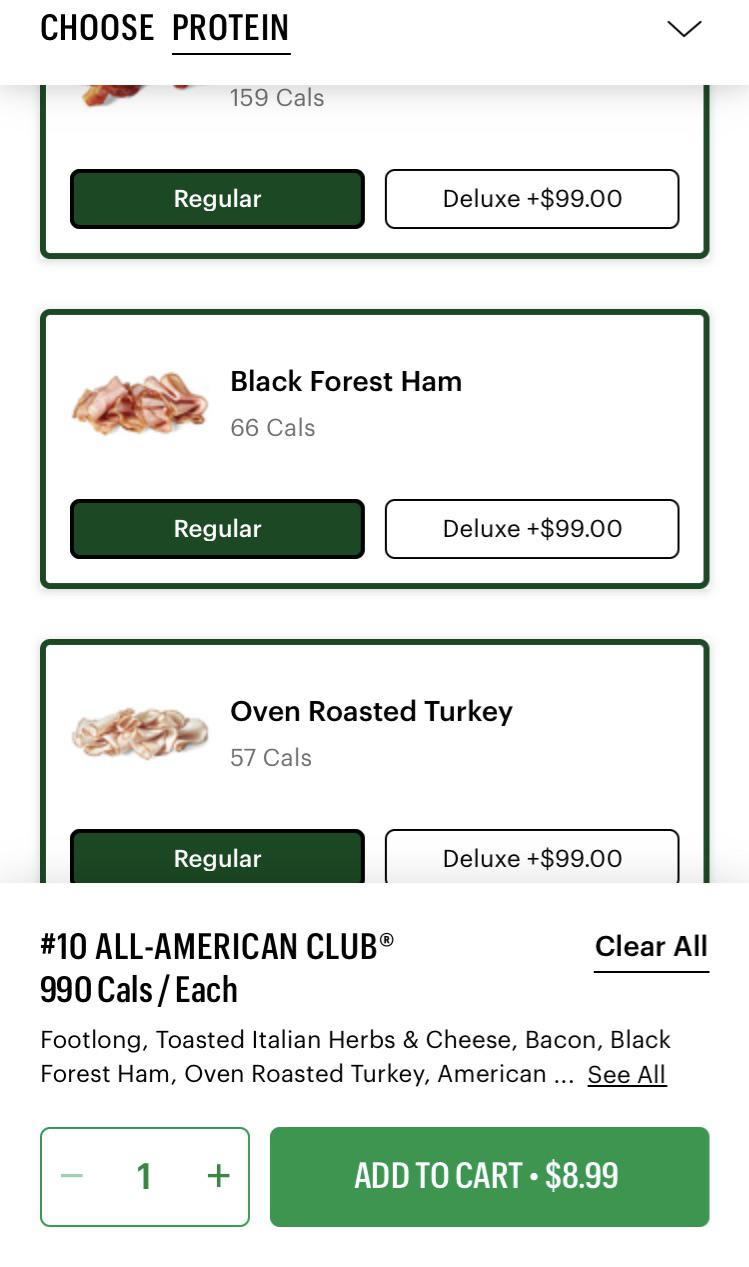
Task: Choose Deluxe for the Bacon protein
Action: [531, 198]
